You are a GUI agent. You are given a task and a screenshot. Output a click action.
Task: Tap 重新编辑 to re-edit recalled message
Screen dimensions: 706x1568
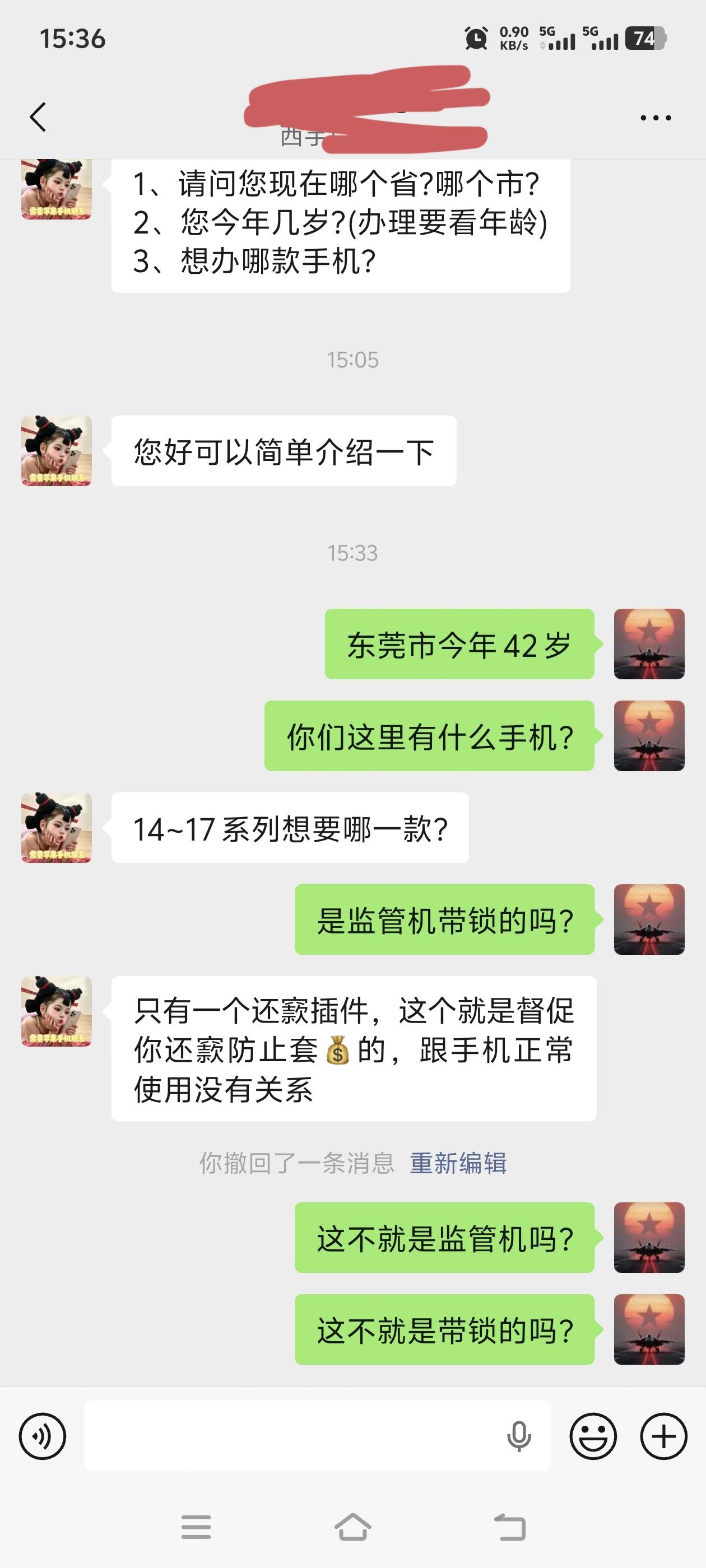click(x=458, y=1163)
